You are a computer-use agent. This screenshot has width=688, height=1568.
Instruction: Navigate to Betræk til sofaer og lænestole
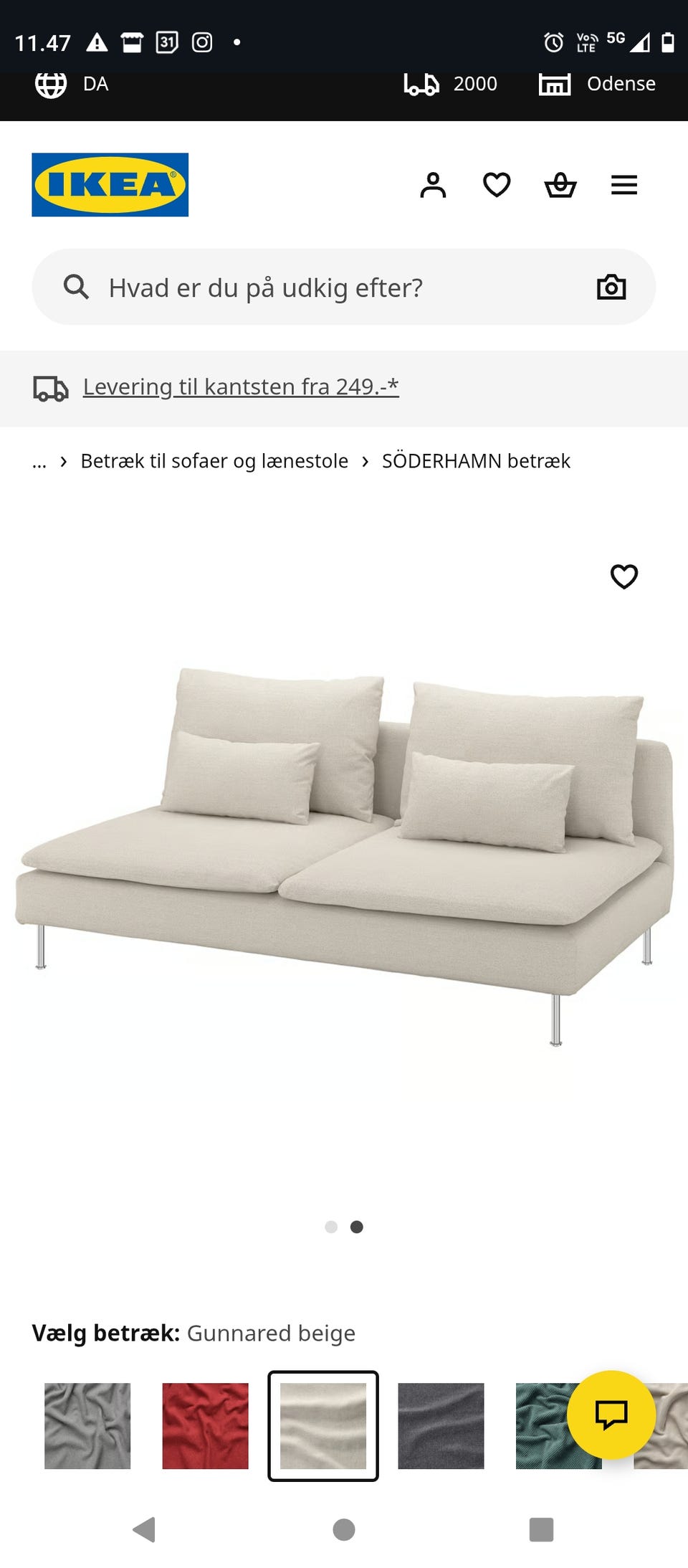coord(213,461)
